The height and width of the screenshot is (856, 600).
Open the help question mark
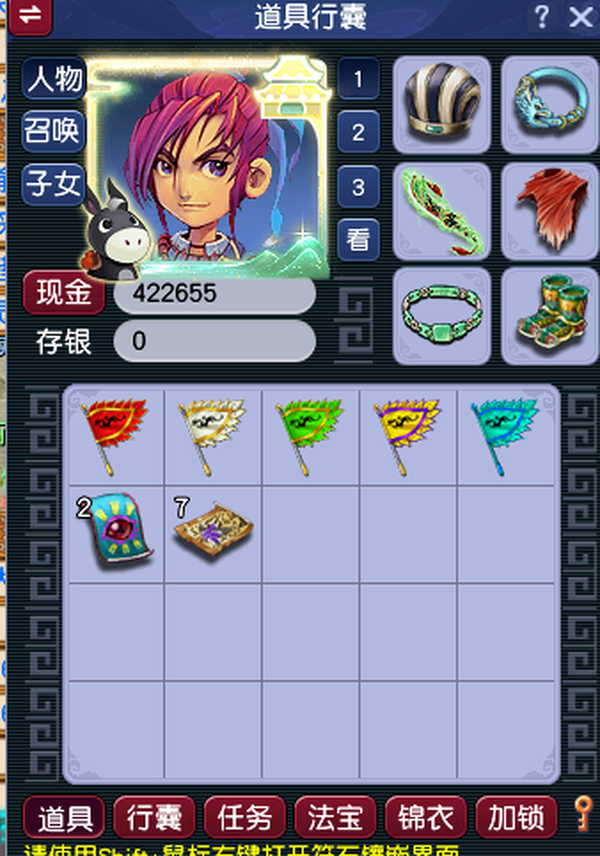coord(541,17)
